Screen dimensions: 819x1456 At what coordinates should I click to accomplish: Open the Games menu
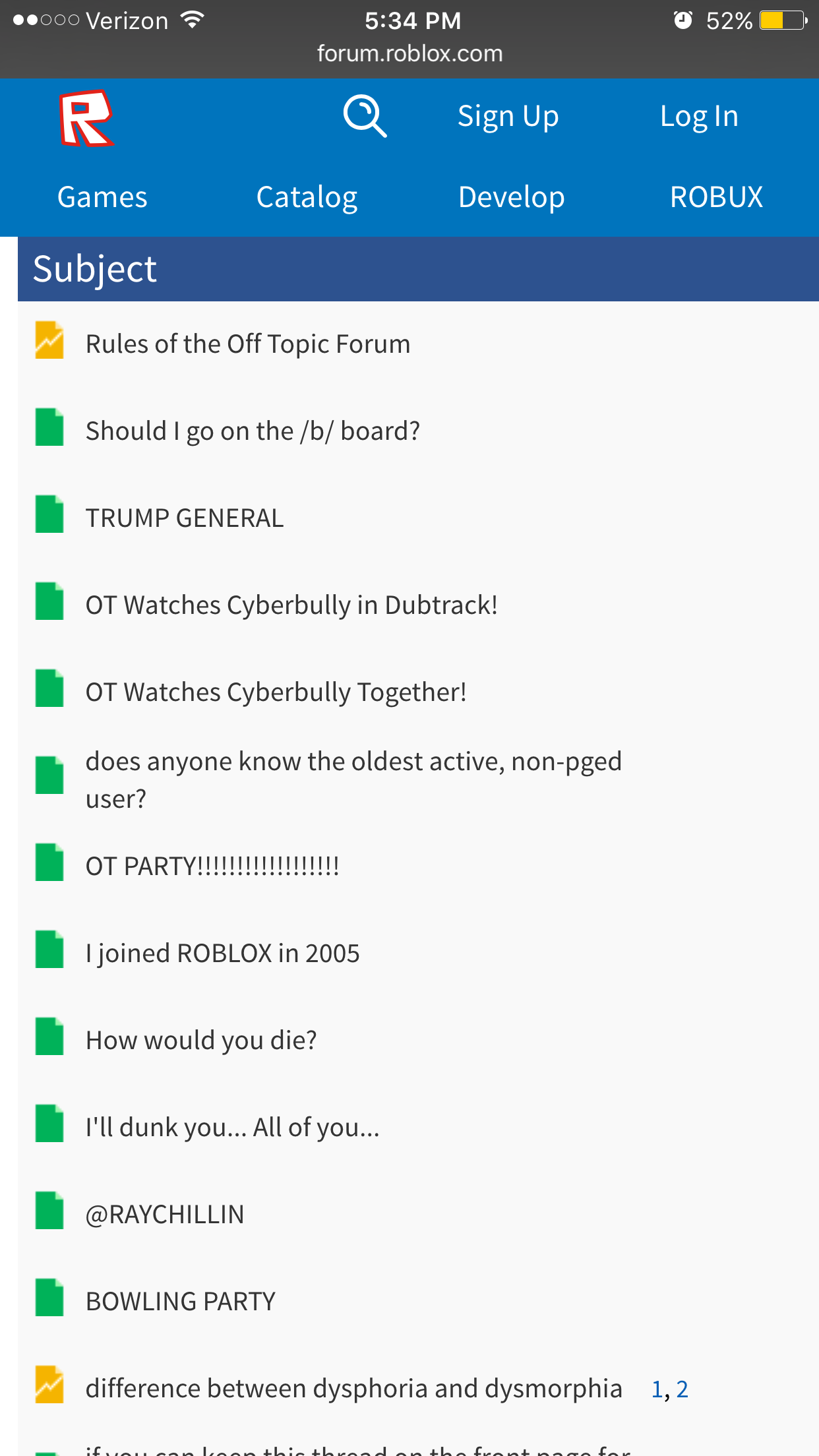(x=101, y=196)
